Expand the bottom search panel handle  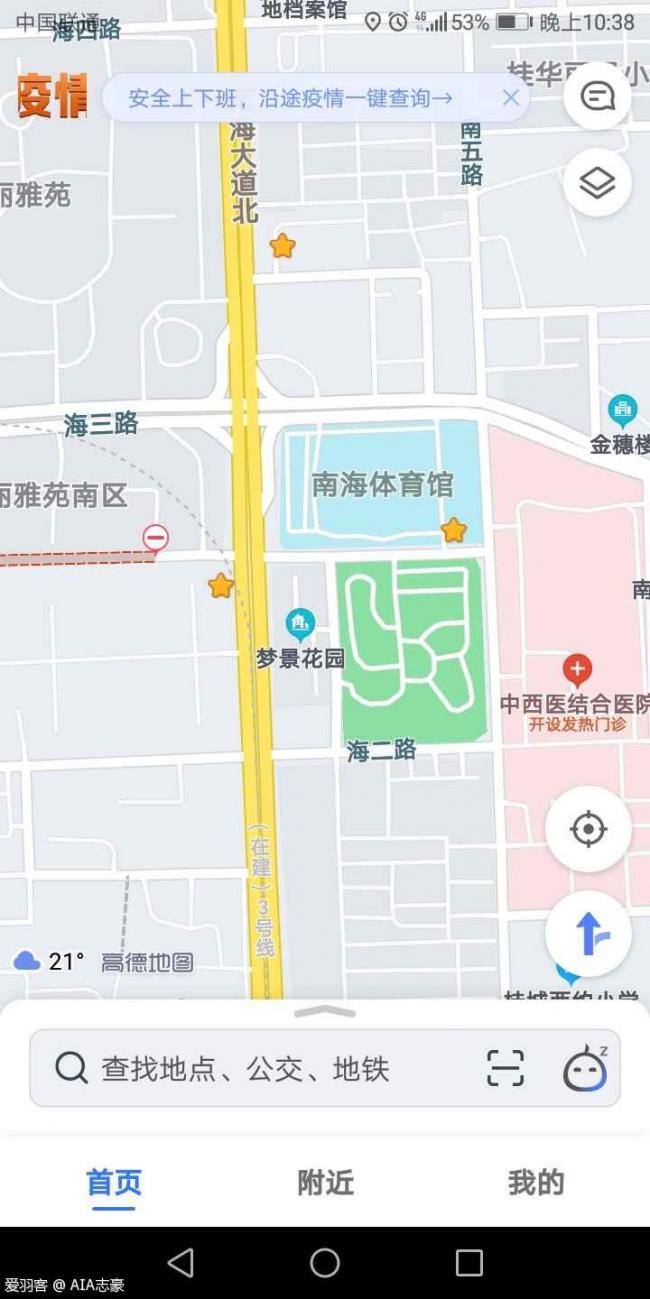tap(325, 1012)
